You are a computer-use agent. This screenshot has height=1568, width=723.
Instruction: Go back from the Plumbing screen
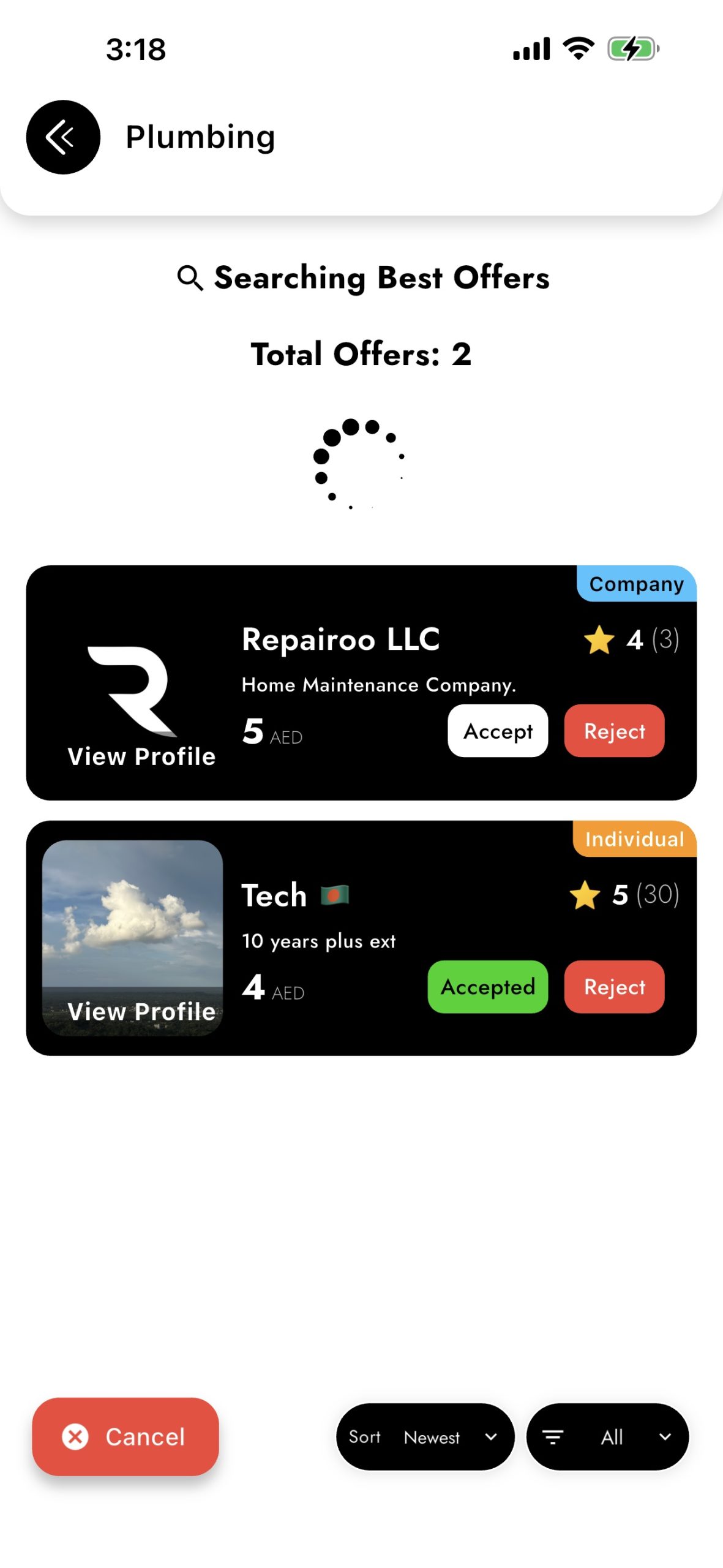63,137
